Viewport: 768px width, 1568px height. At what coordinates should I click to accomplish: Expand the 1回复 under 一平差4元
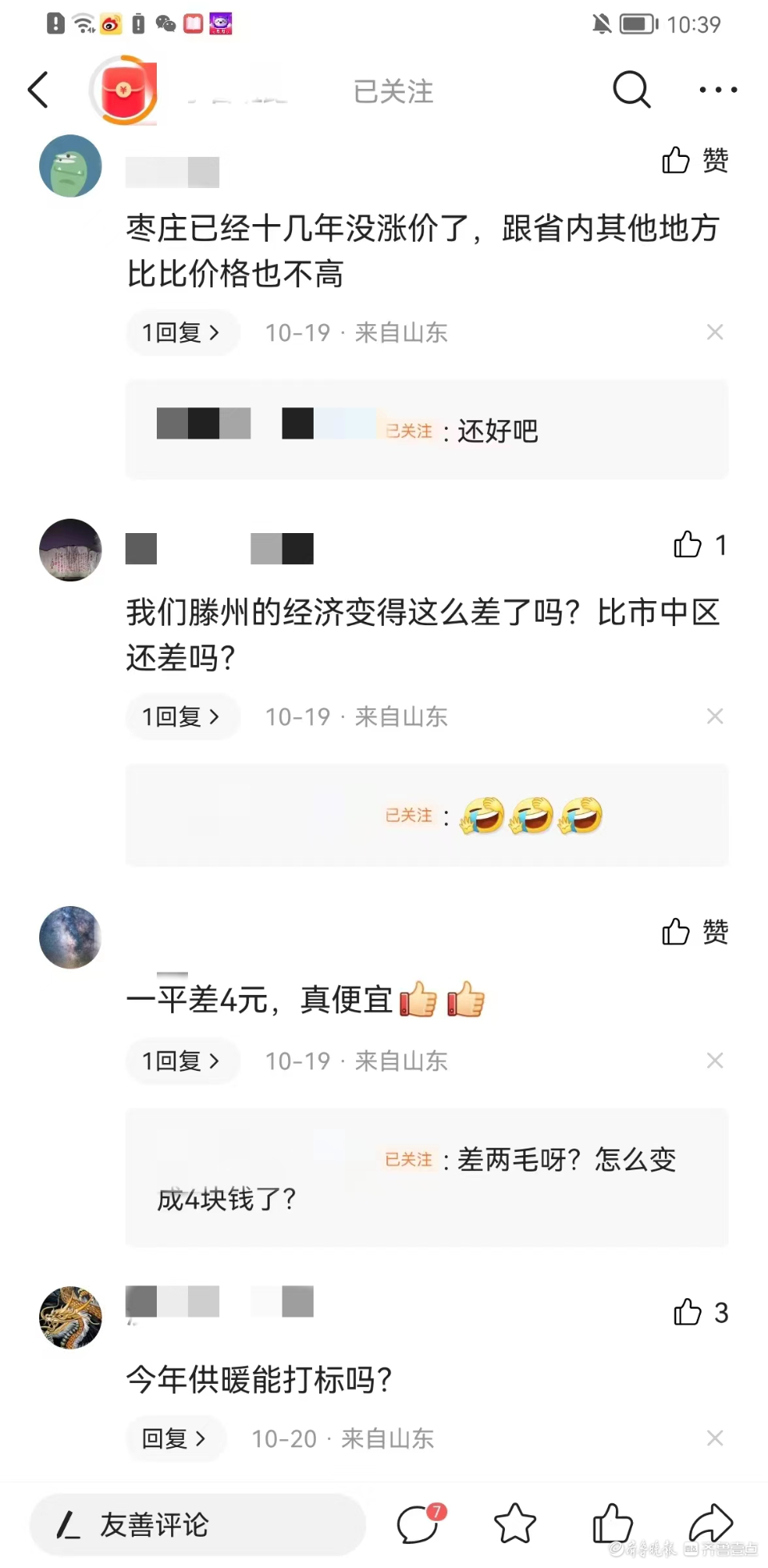tap(181, 1061)
